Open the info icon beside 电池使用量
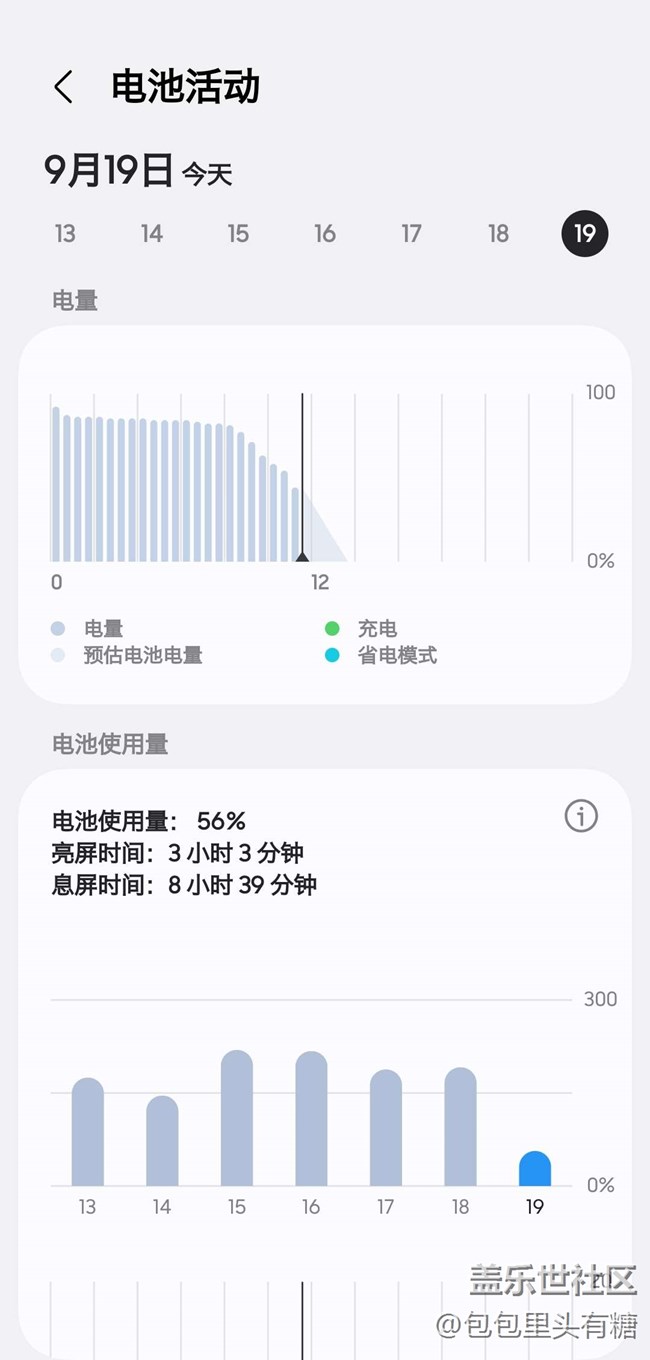 point(581,816)
